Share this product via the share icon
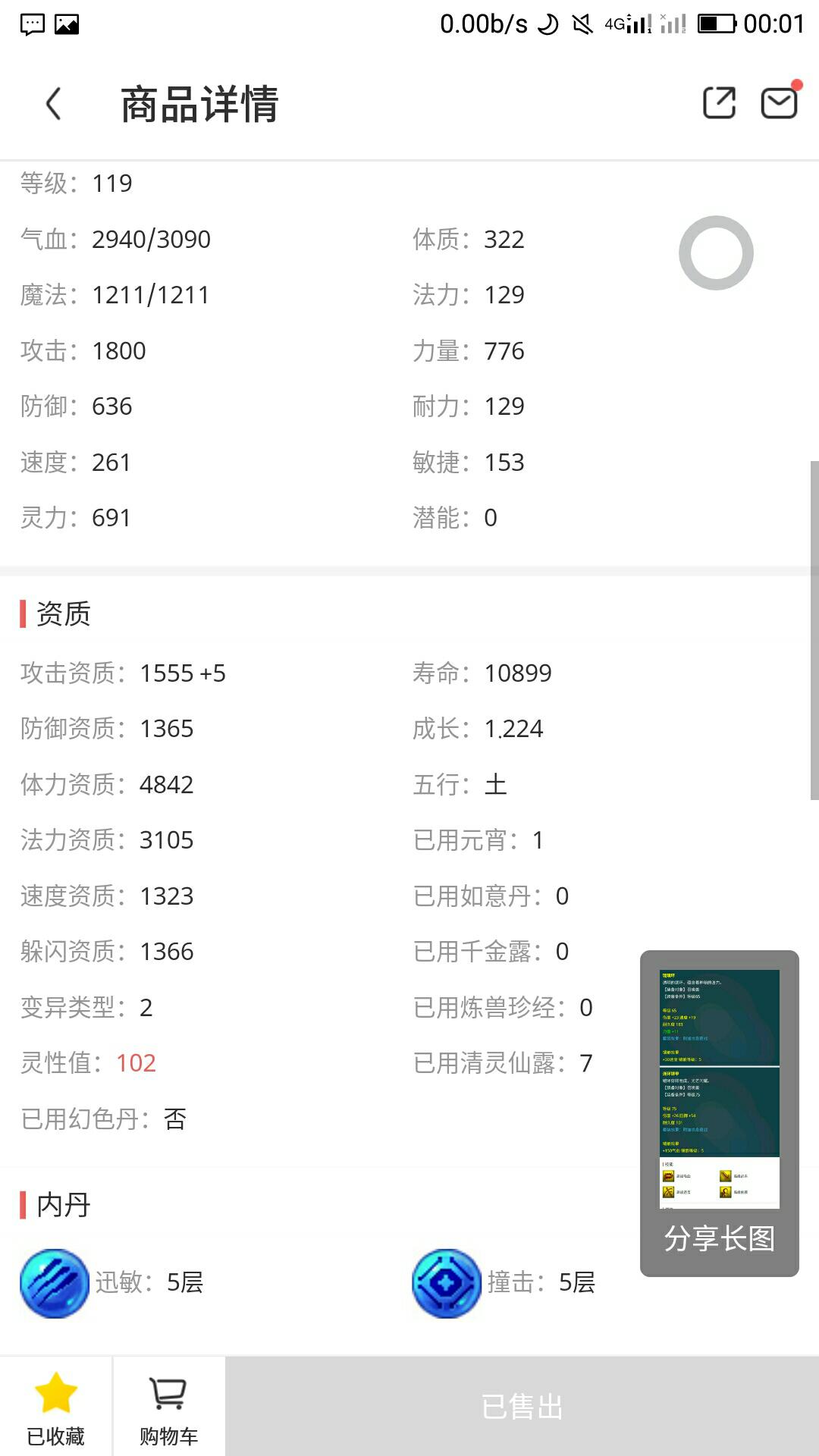The width and height of the screenshot is (819, 1456). tap(719, 103)
